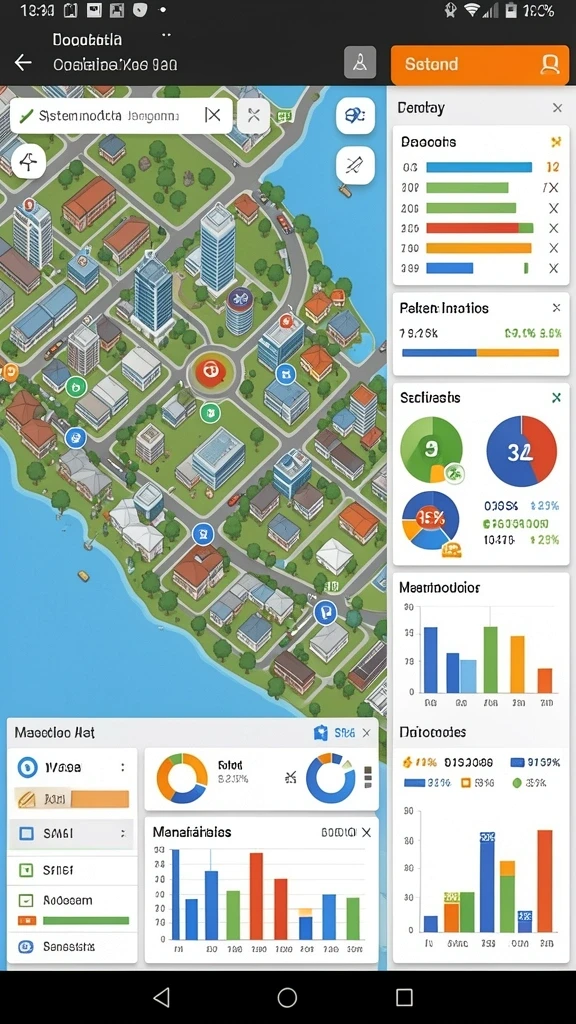Open the SMél row in the list
This screenshot has height=1024, width=576.
click(x=71, y=833)
